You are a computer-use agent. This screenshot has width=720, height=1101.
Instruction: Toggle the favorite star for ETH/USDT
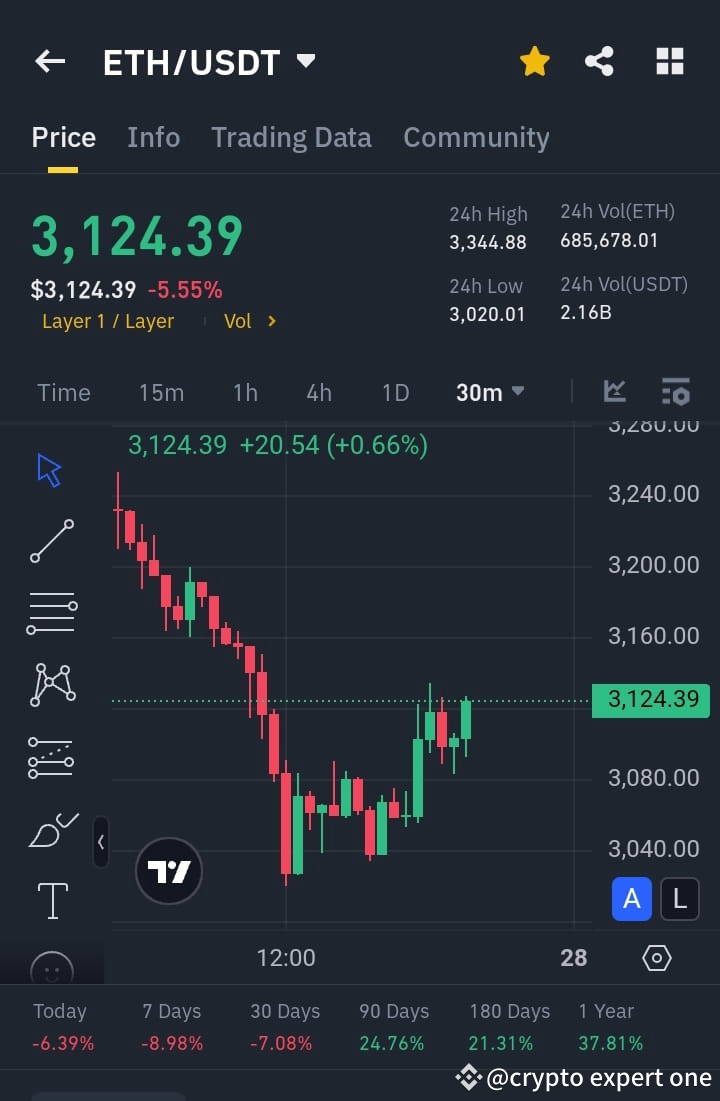pos(534,61)
